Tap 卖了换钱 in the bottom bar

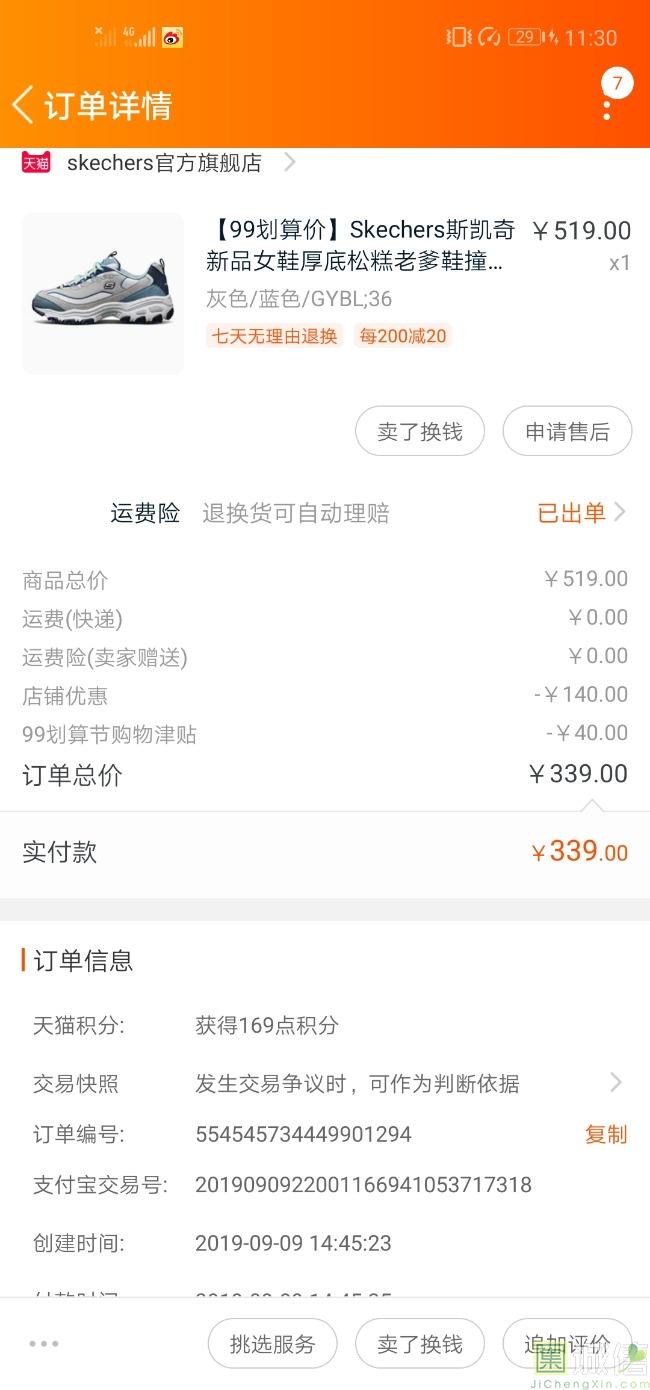tap(420, 1344)
